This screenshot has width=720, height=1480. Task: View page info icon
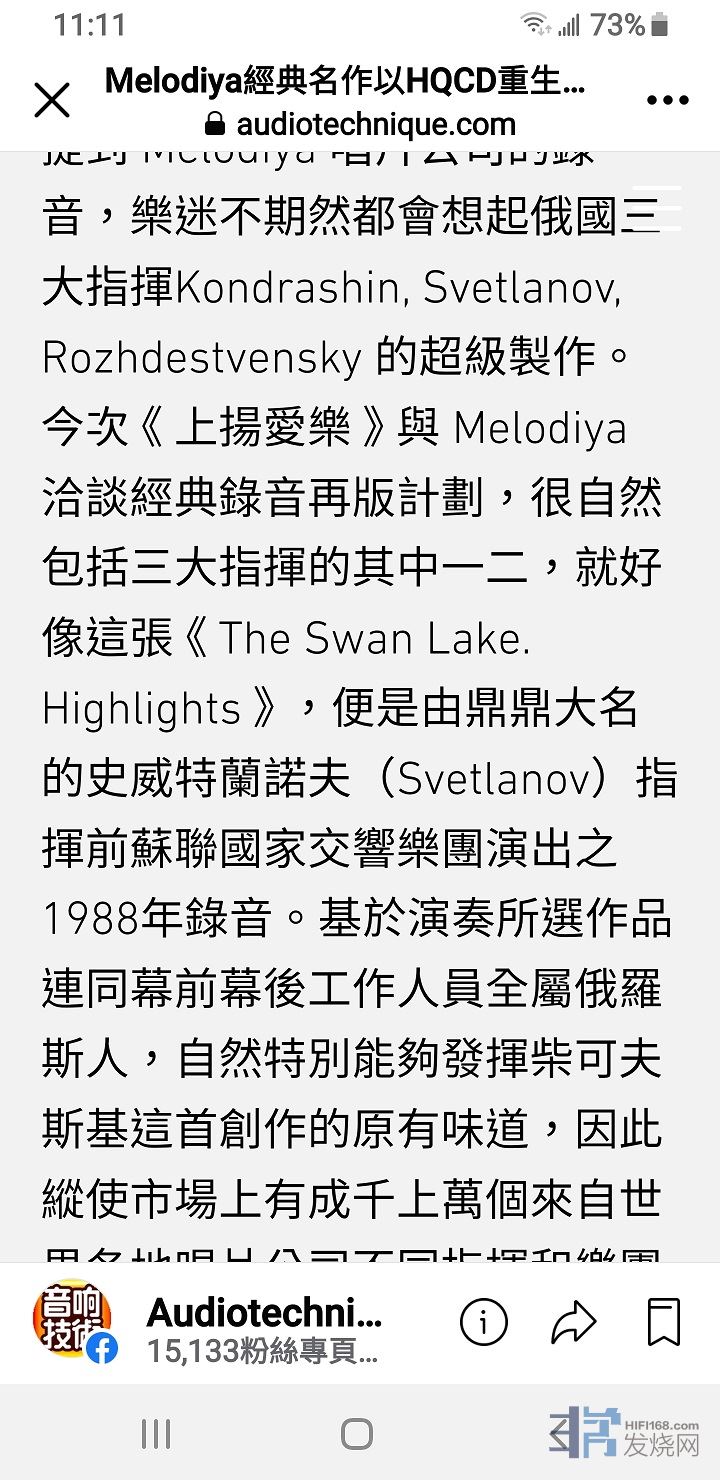(483, 1322)
